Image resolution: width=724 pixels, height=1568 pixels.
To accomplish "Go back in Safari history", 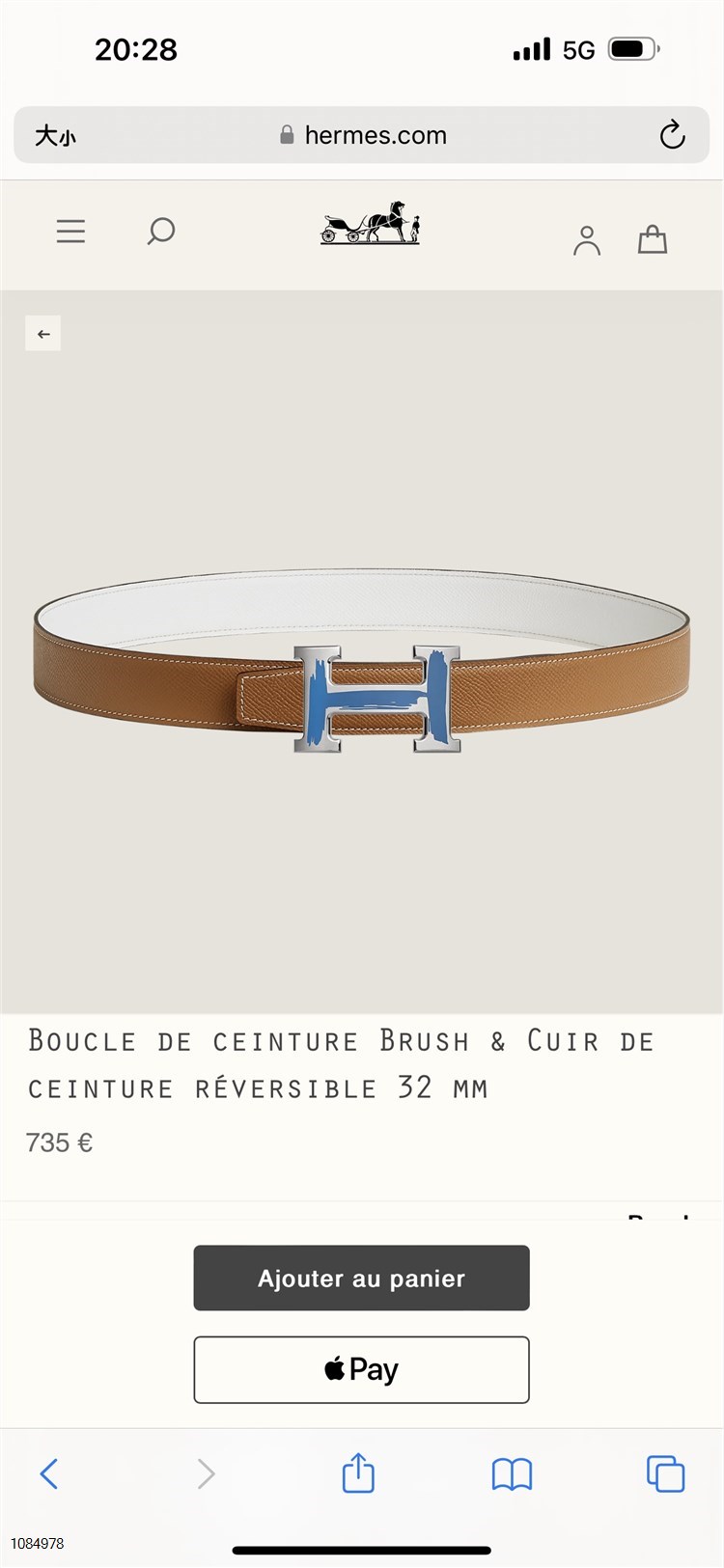I will [x=49, y=1473].
